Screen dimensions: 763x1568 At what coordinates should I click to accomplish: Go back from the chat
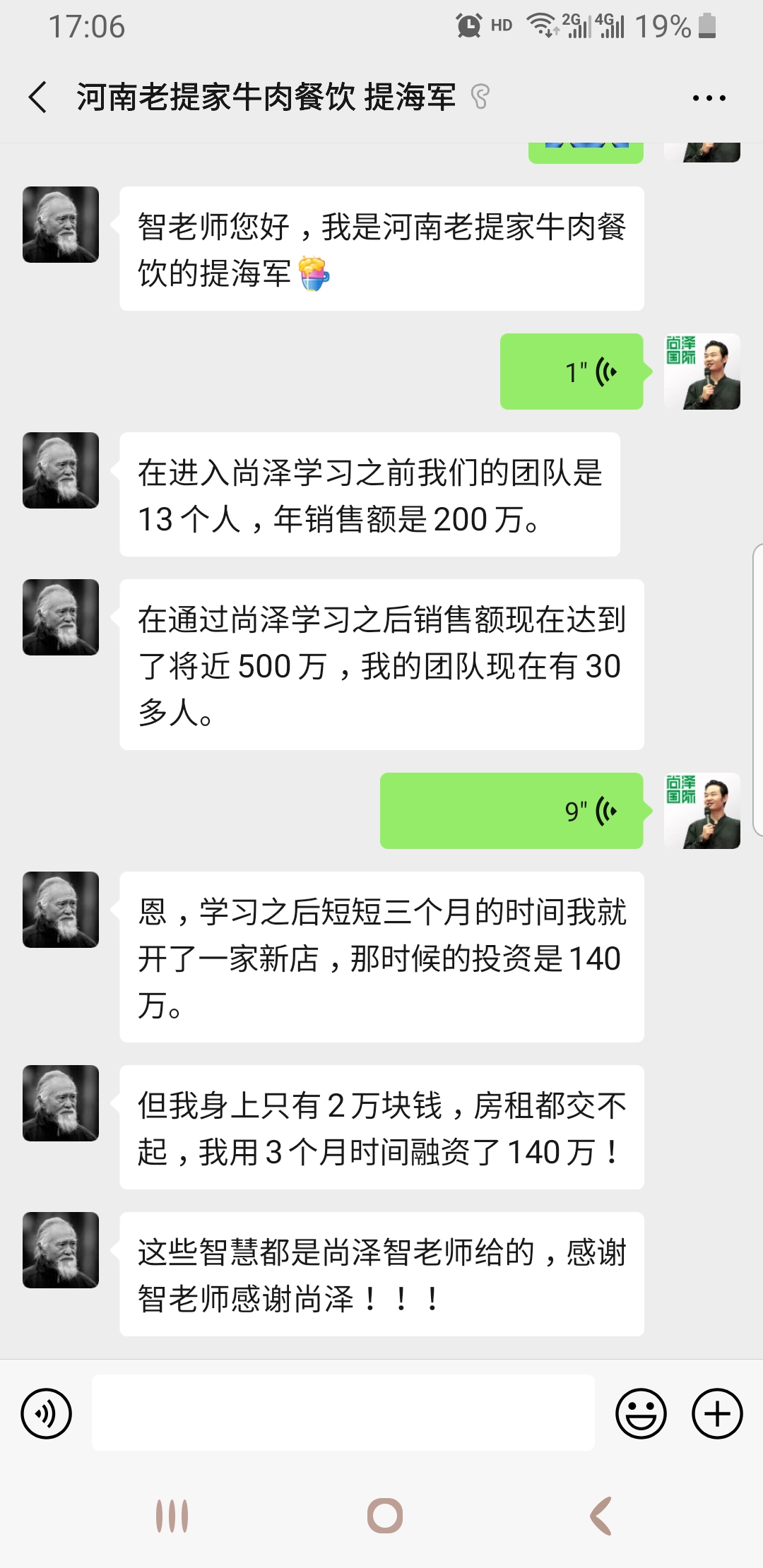coord(38,97)
